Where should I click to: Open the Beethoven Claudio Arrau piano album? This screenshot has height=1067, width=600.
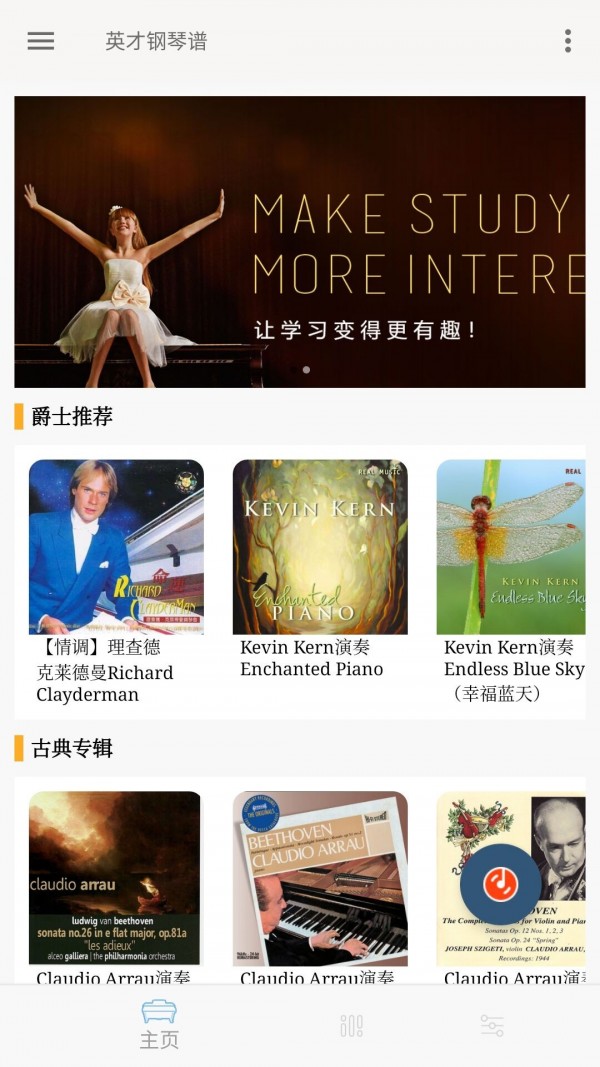point(320,878)
